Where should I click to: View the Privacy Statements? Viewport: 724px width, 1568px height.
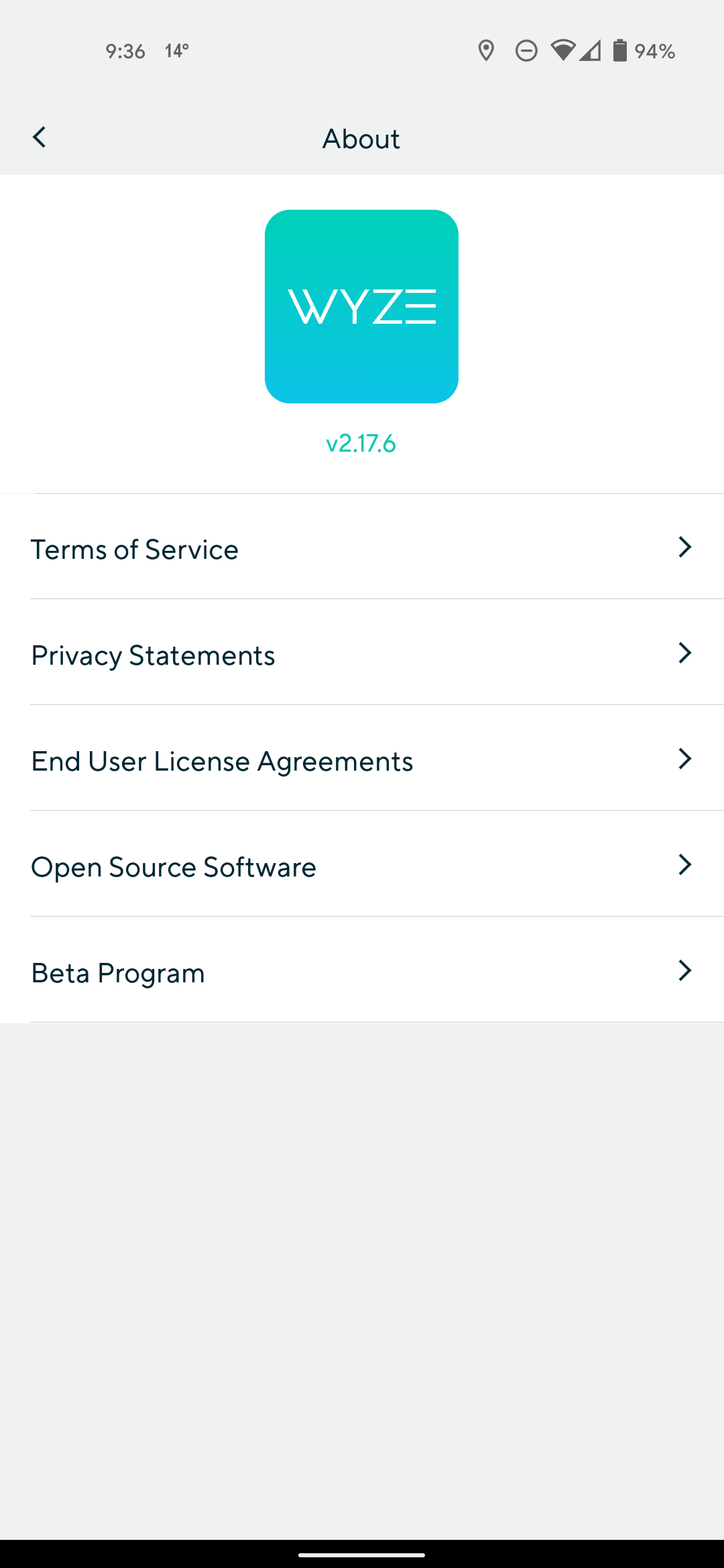(362, 655)
